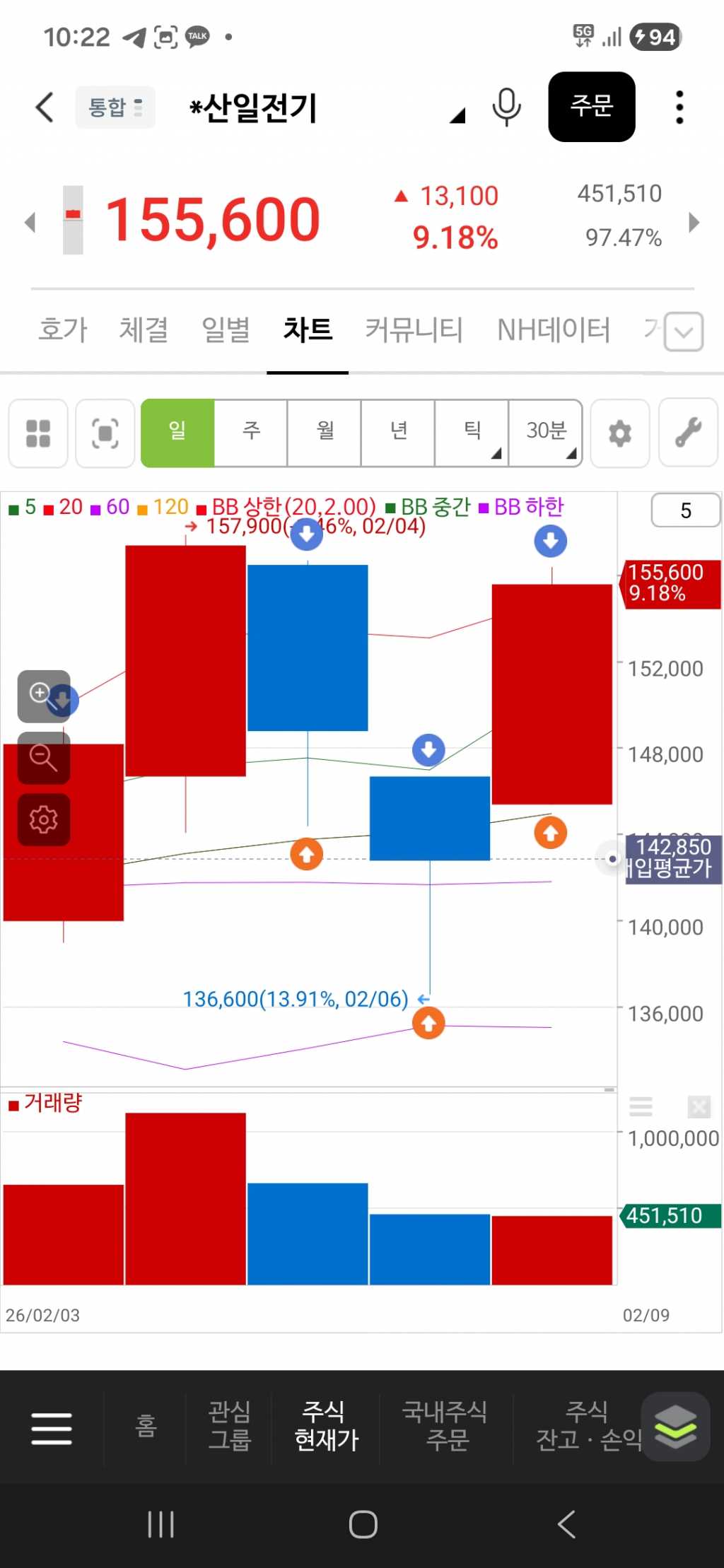This screenshot has height=1568, width=724.
Task: Open the three-dot overflow menu
Action: 679,107
